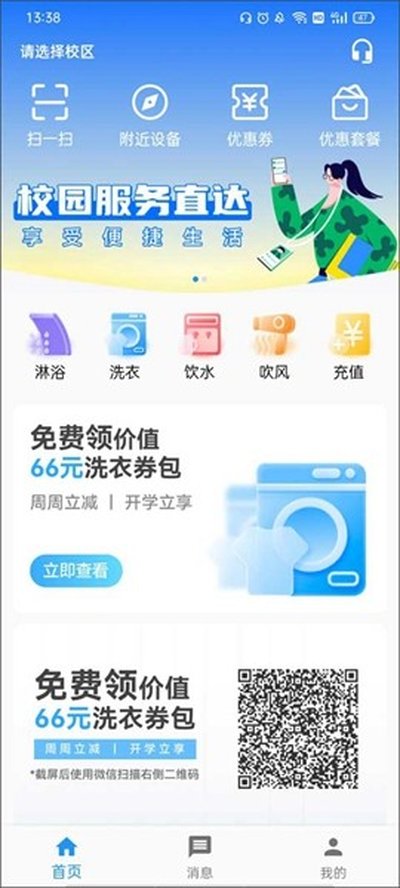Open 充值 recharge
Viewport: 400px width, 888px height.
pyautogui.click(x=349, y=346)
